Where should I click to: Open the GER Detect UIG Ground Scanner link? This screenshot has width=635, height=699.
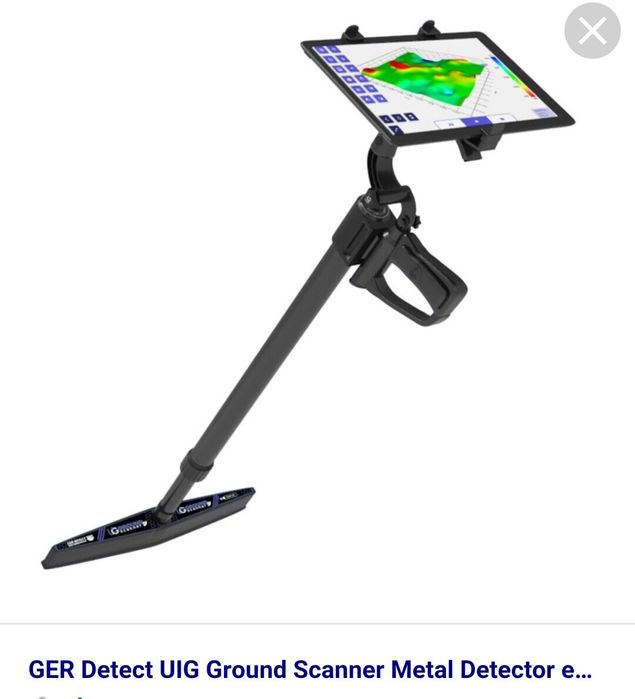[309, 668]
